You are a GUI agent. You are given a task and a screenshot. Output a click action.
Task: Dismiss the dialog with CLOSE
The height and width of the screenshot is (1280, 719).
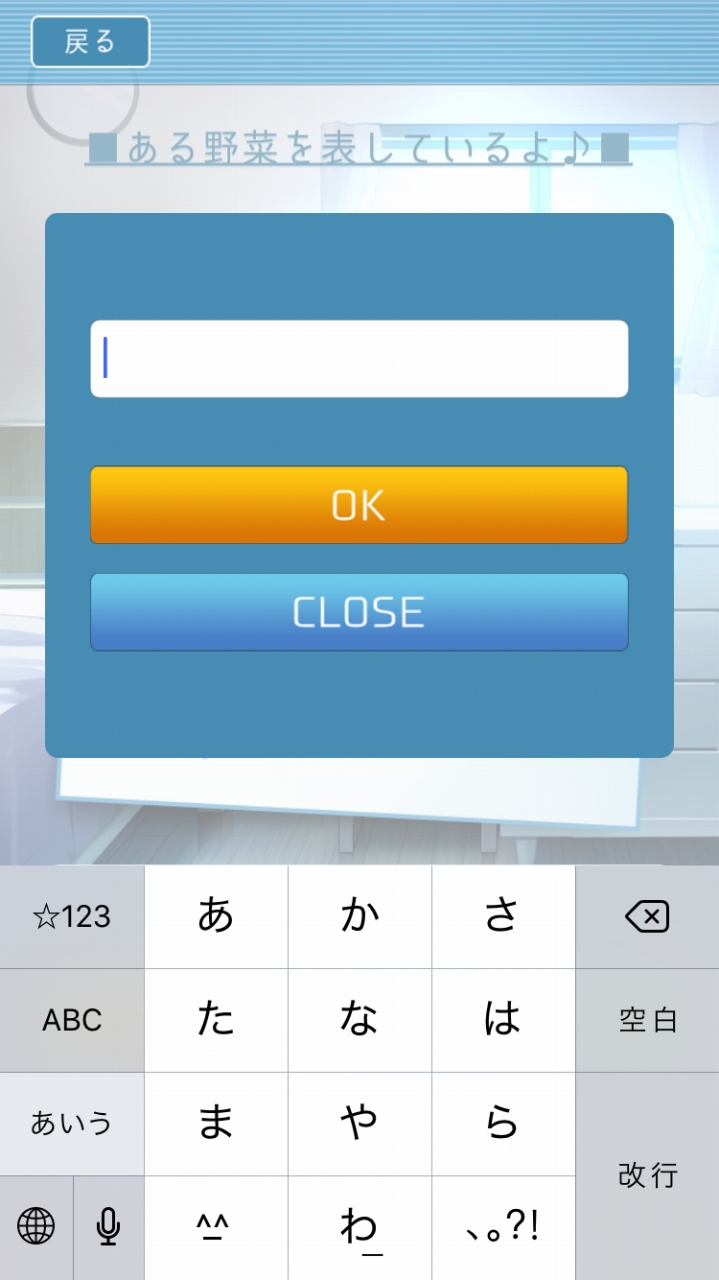point(359,612)
